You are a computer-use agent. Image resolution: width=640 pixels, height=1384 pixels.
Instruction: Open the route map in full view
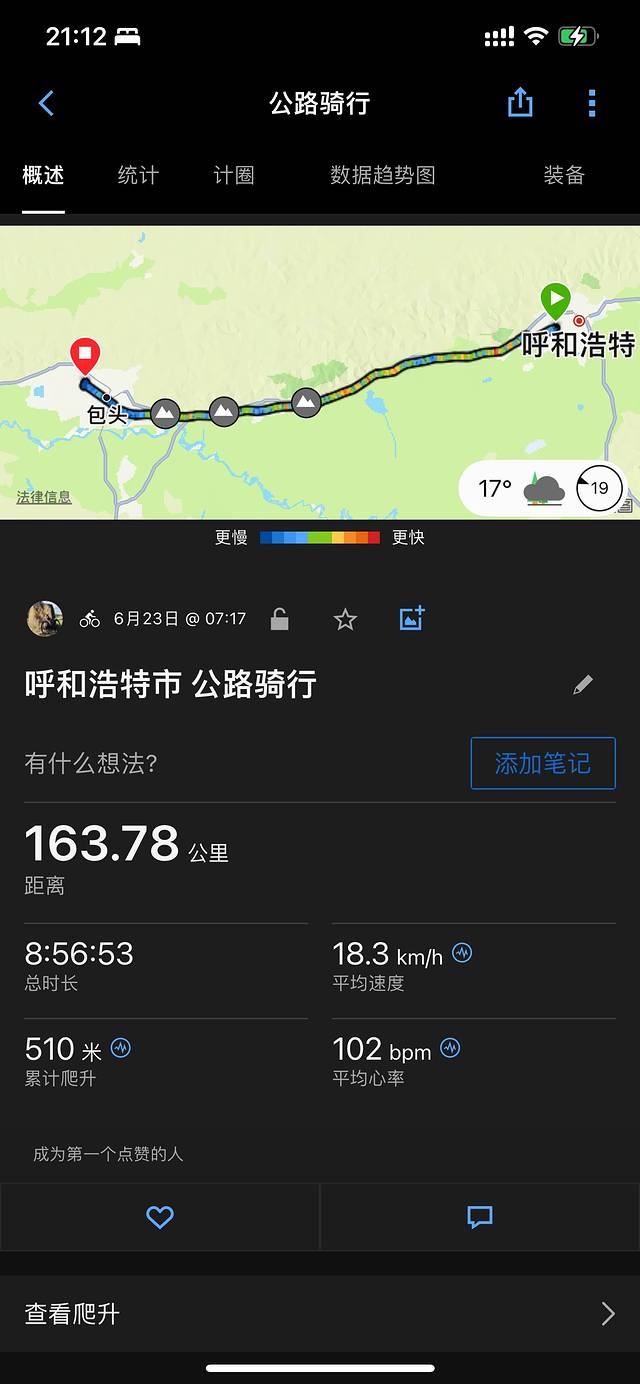coord(320,300)
